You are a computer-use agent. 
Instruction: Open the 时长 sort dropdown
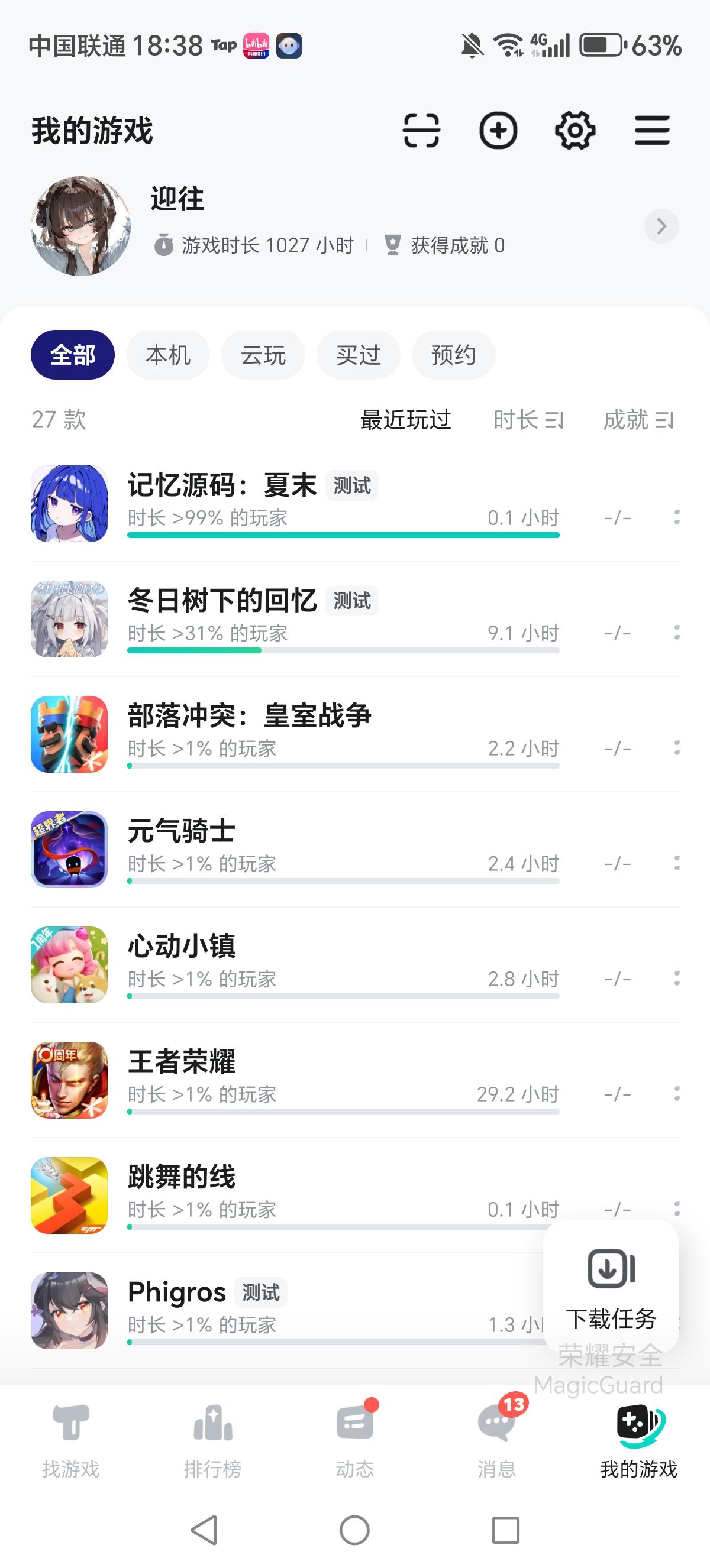click(529, 420)
